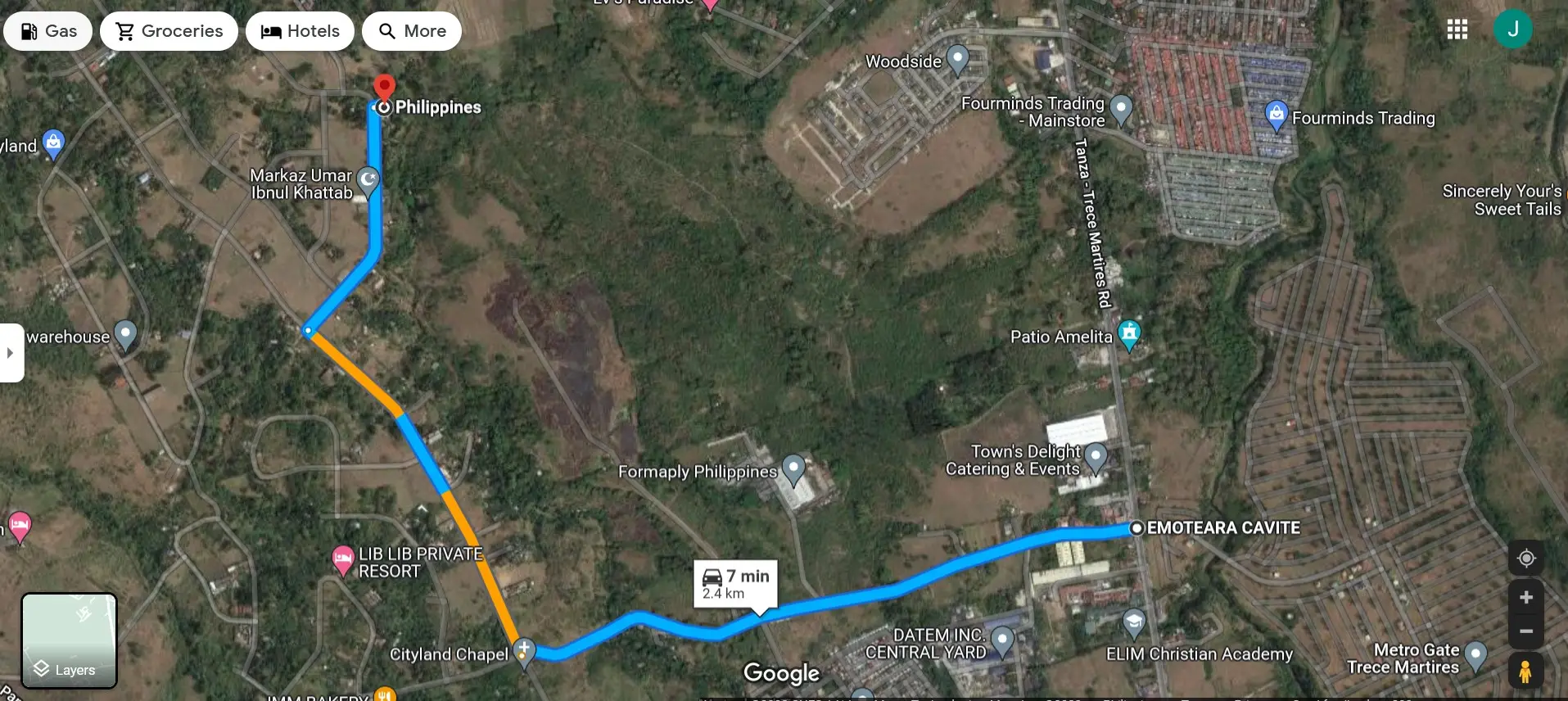This screenshot has width=1568, height=701.
Task: Activate the Street View pegman
Action: click(x=1525, y=672)
